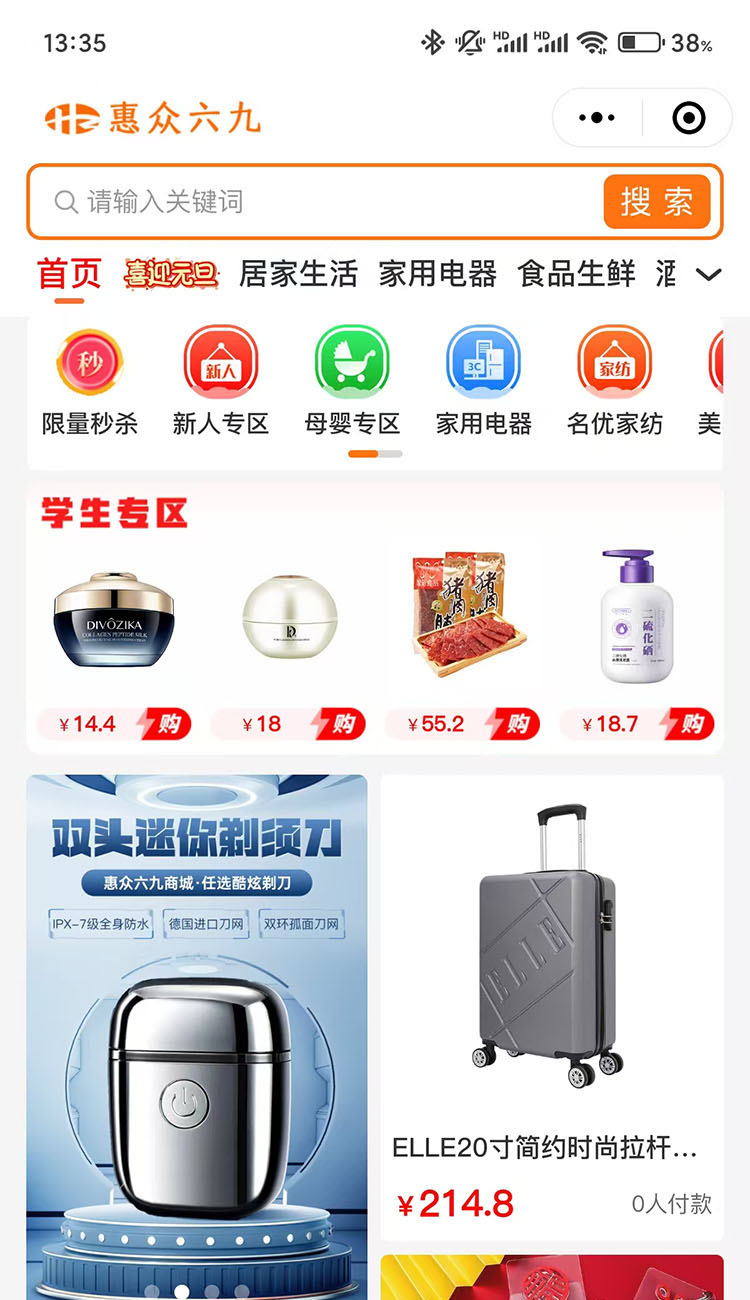The height and width of the screenshot is (1300, 750).
Task: Switch to the 居家生活 tab
Action: tap(298, 273)
